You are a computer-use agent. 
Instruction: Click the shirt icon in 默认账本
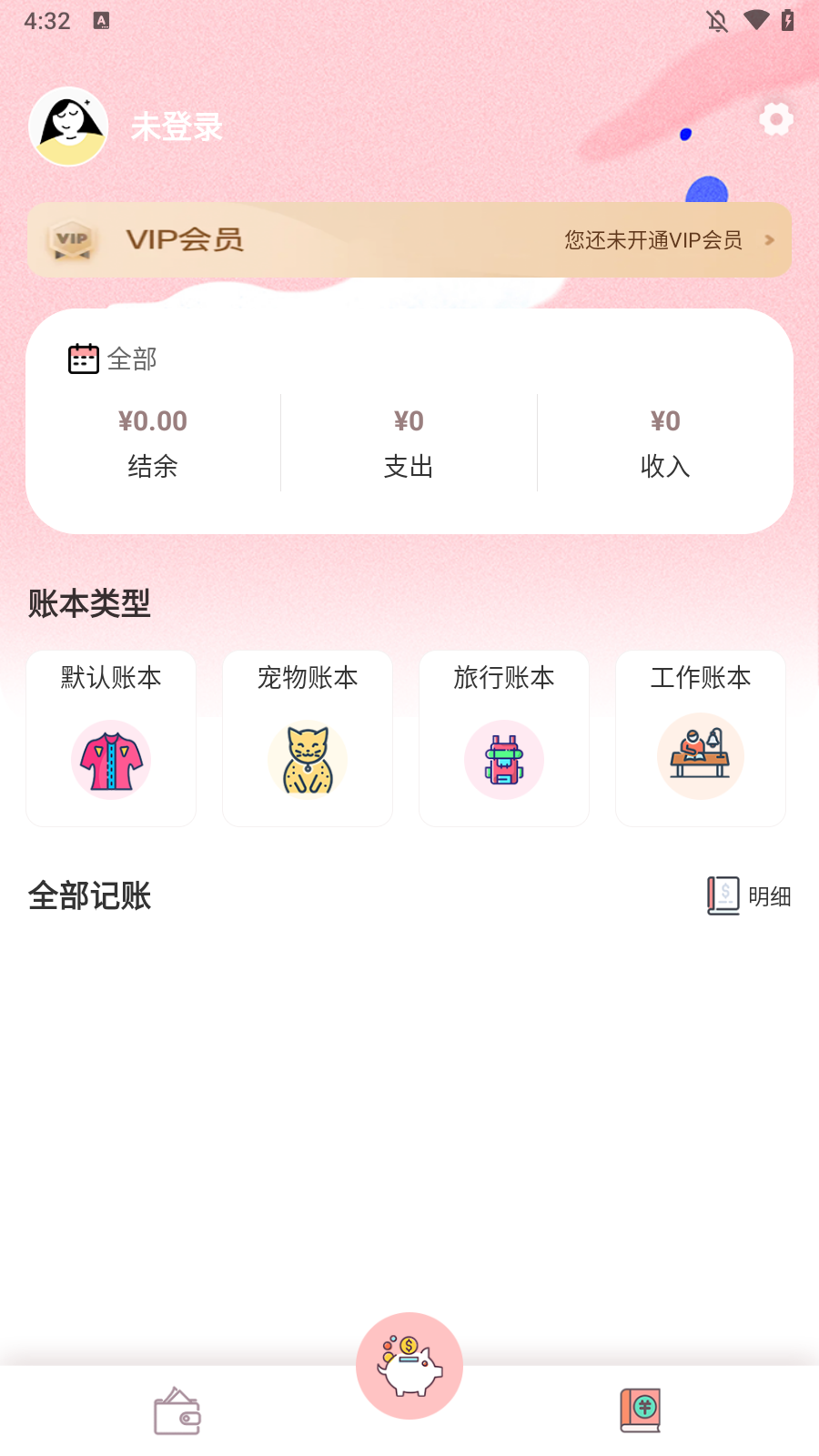pyautogui.click(x=110, y=759)
